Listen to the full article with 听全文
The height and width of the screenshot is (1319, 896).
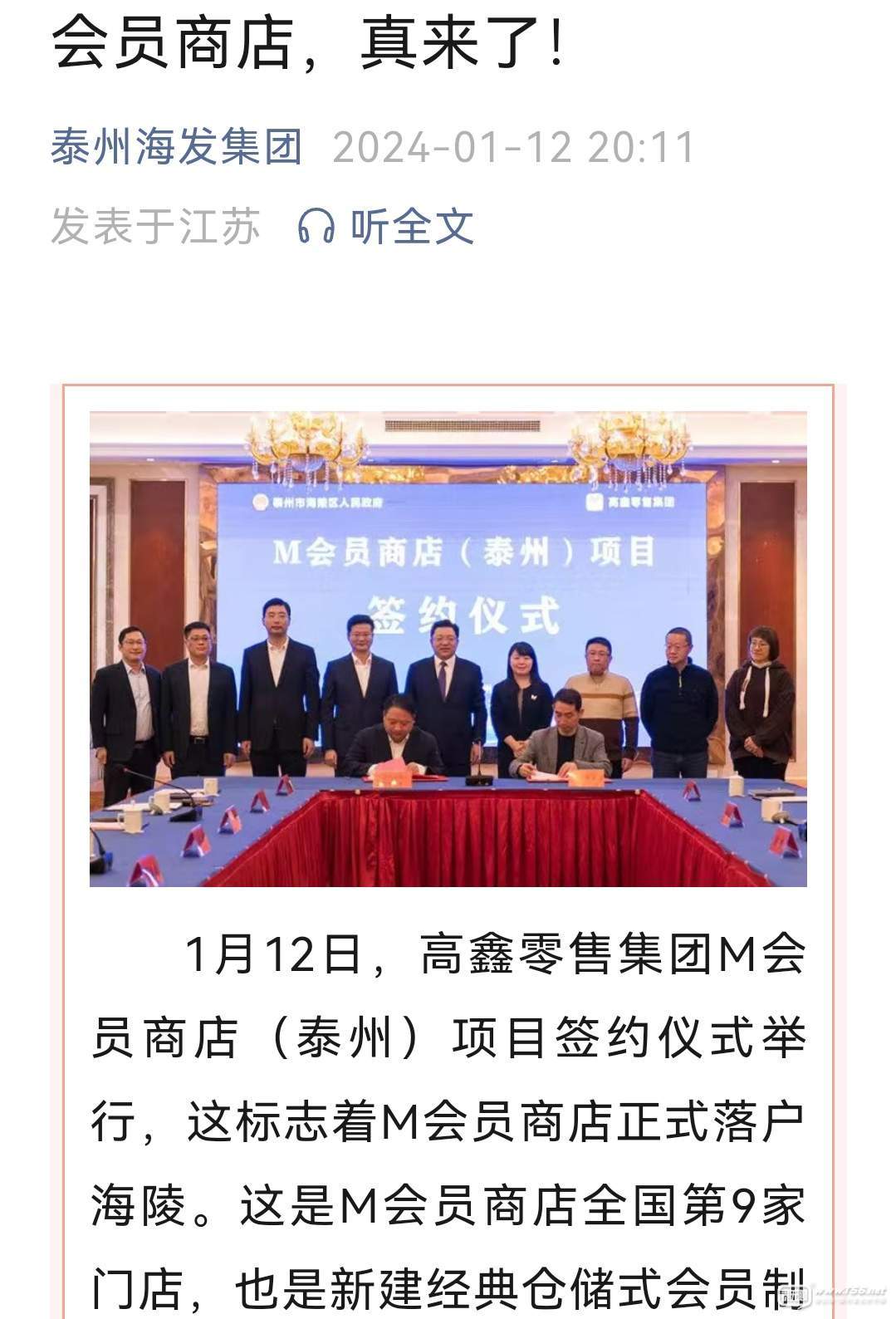[x=387, y=226]
